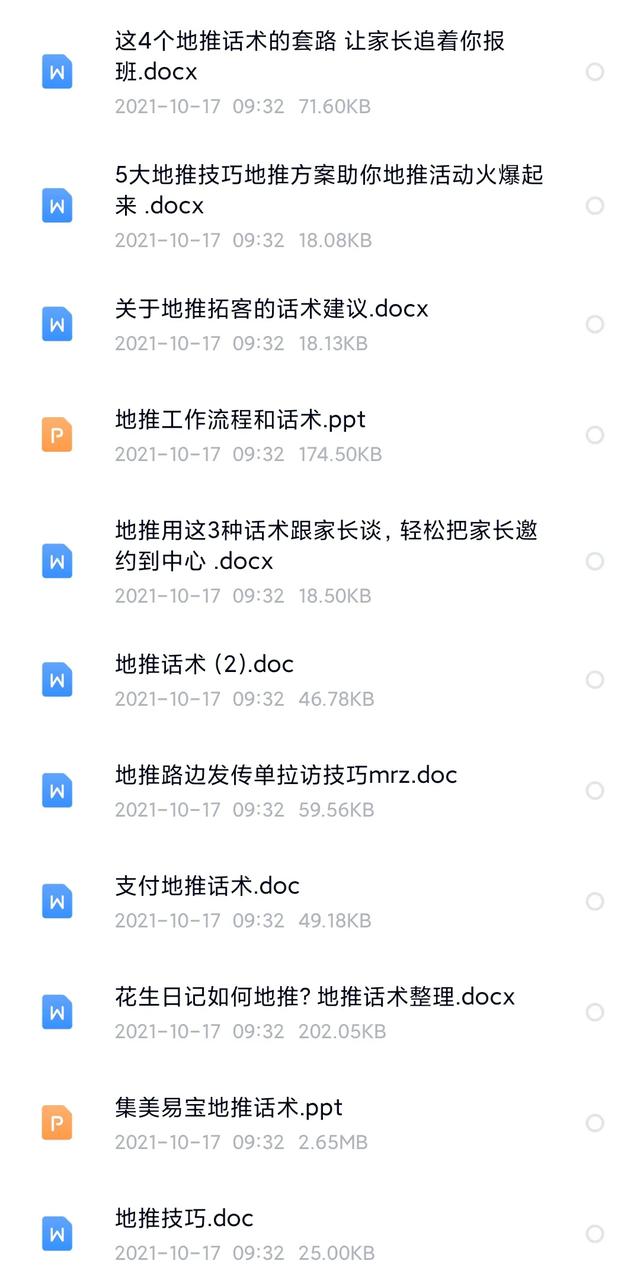Open 集美易宝地推话术.ppt presentation

pos(320,1124)
